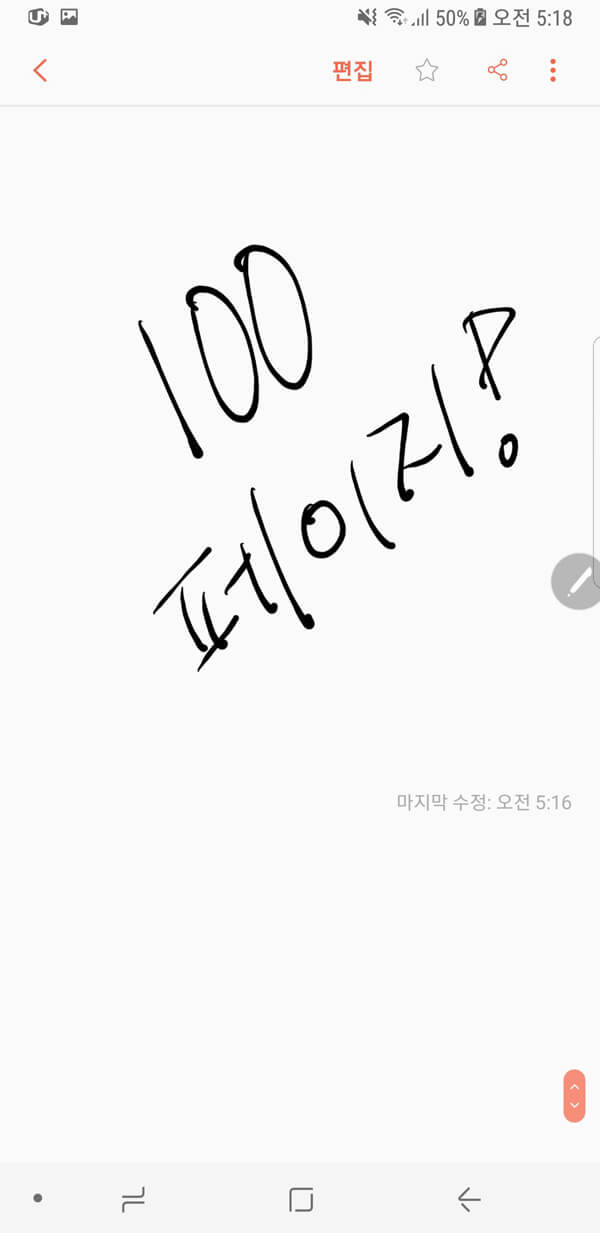The height and width of the screenshot is (1233, 600).
Task: Tap the floating pen shortcut button
Action: coord(576,581)
